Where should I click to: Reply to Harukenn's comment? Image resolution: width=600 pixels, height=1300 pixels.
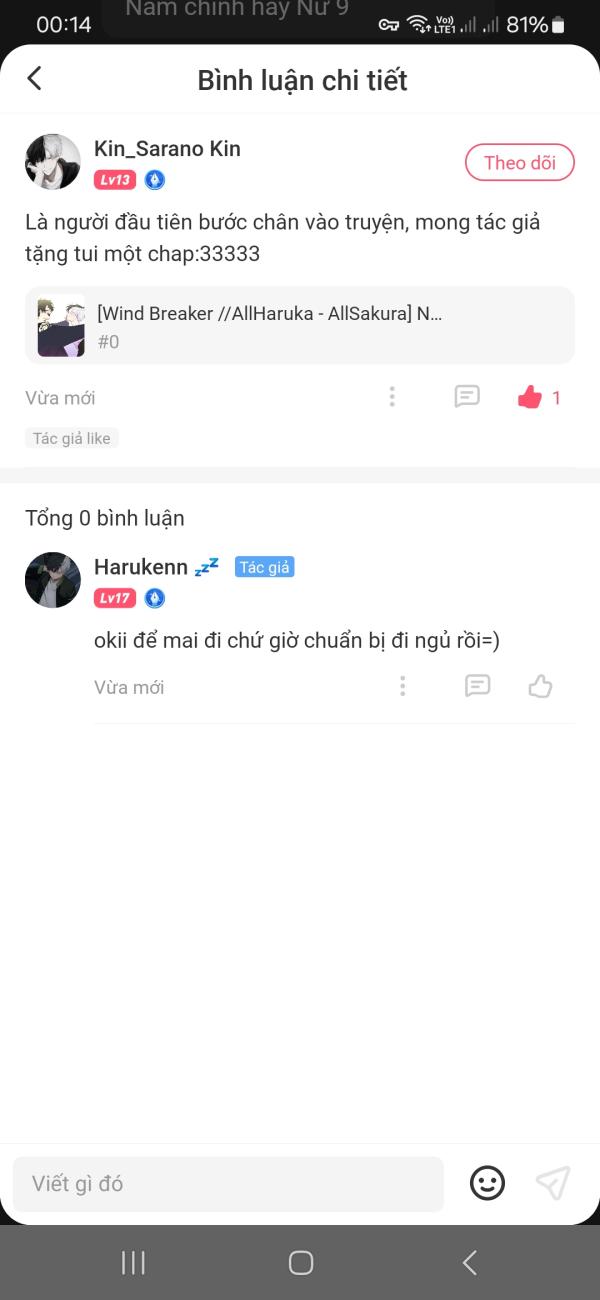[x=478, y=686]
